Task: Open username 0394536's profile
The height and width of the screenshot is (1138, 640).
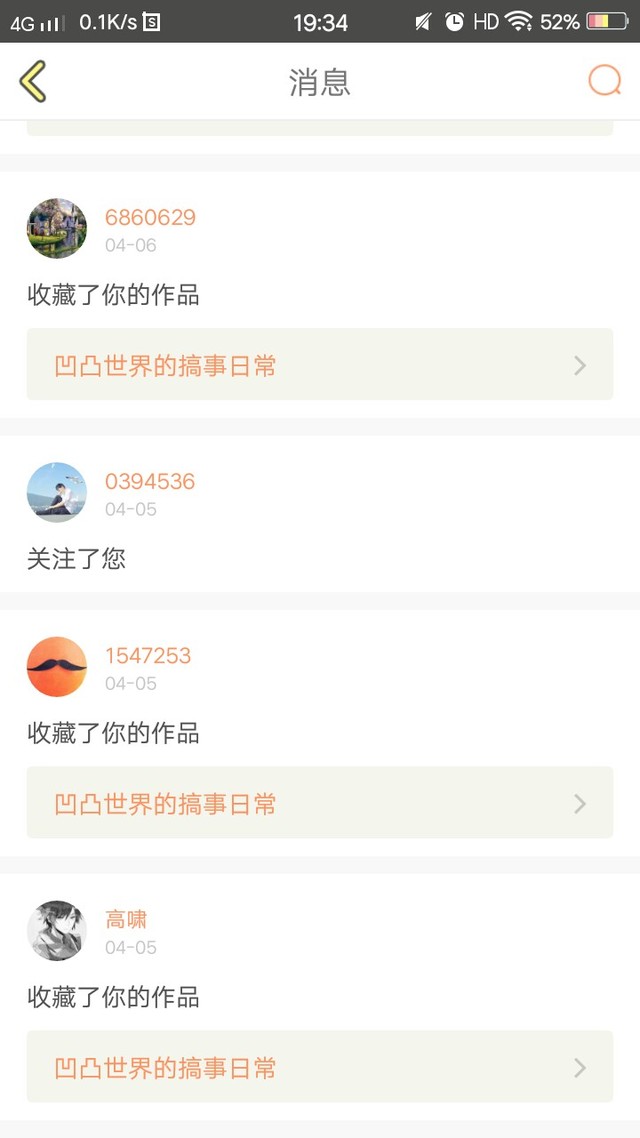Action: pos(150,481)
